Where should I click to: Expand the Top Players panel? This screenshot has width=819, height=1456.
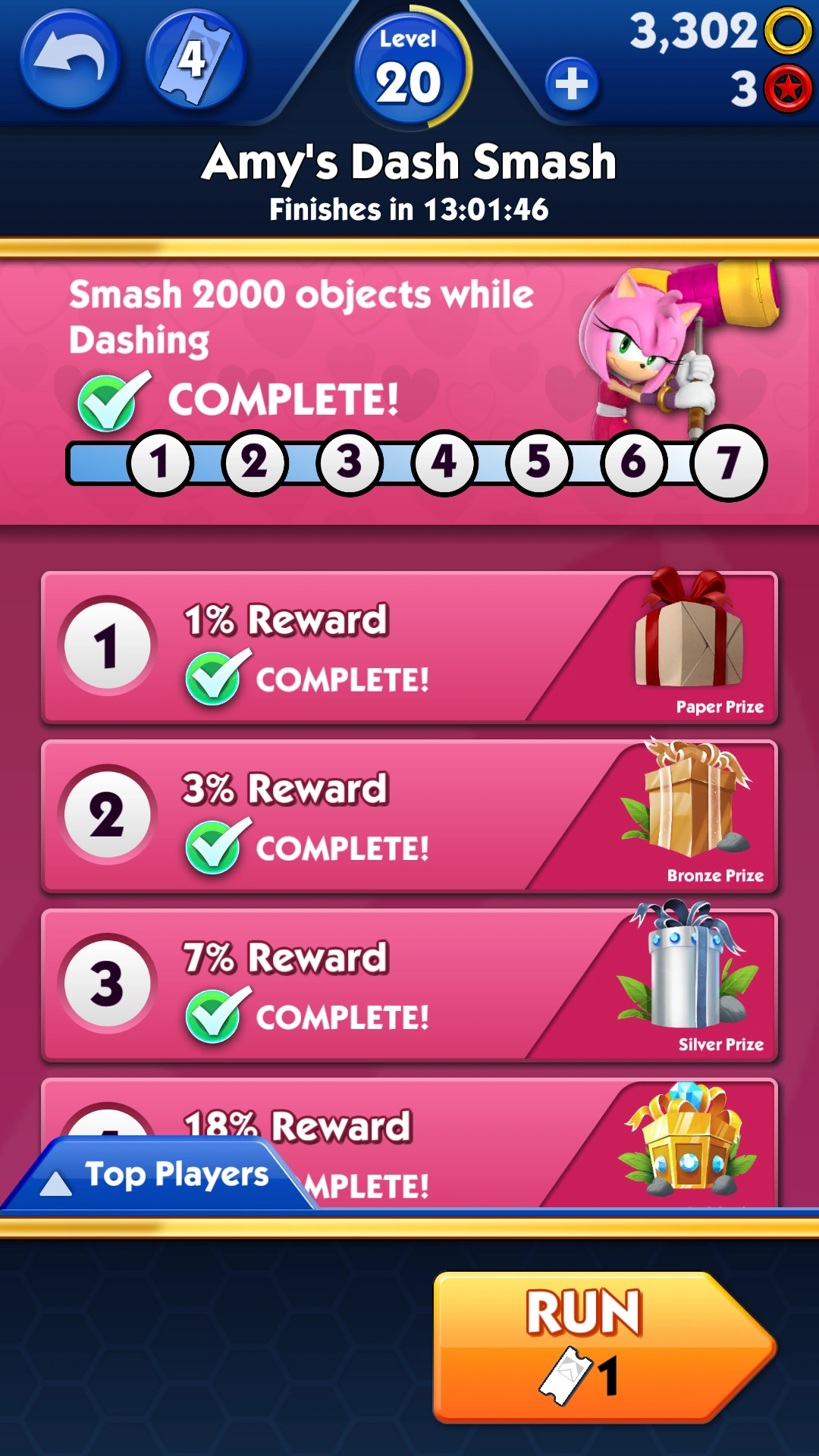click(159, 1175)
